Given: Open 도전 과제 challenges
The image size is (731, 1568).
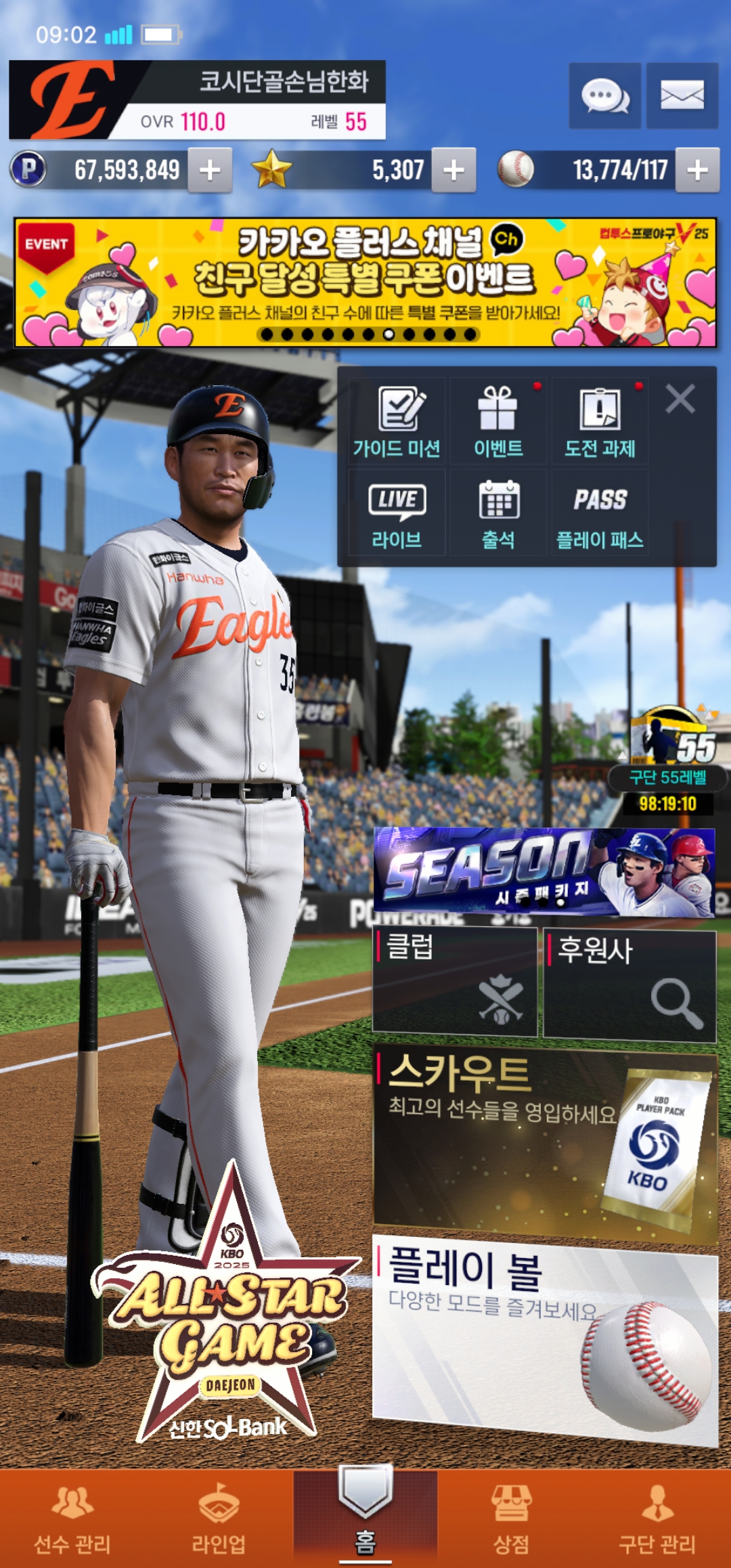Looking at the screenshot, I should (x=600, y=420).
